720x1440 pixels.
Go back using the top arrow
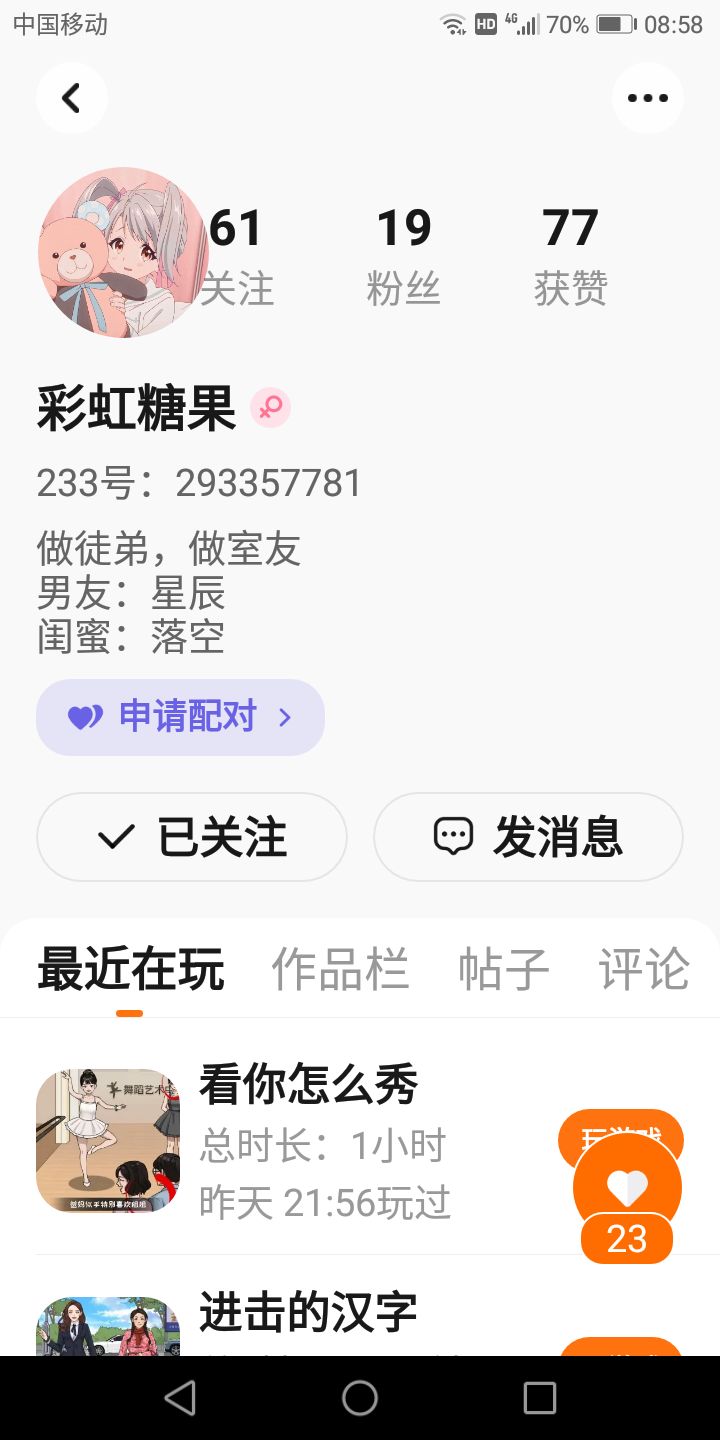pyautogui.click(x=71, y=98)
